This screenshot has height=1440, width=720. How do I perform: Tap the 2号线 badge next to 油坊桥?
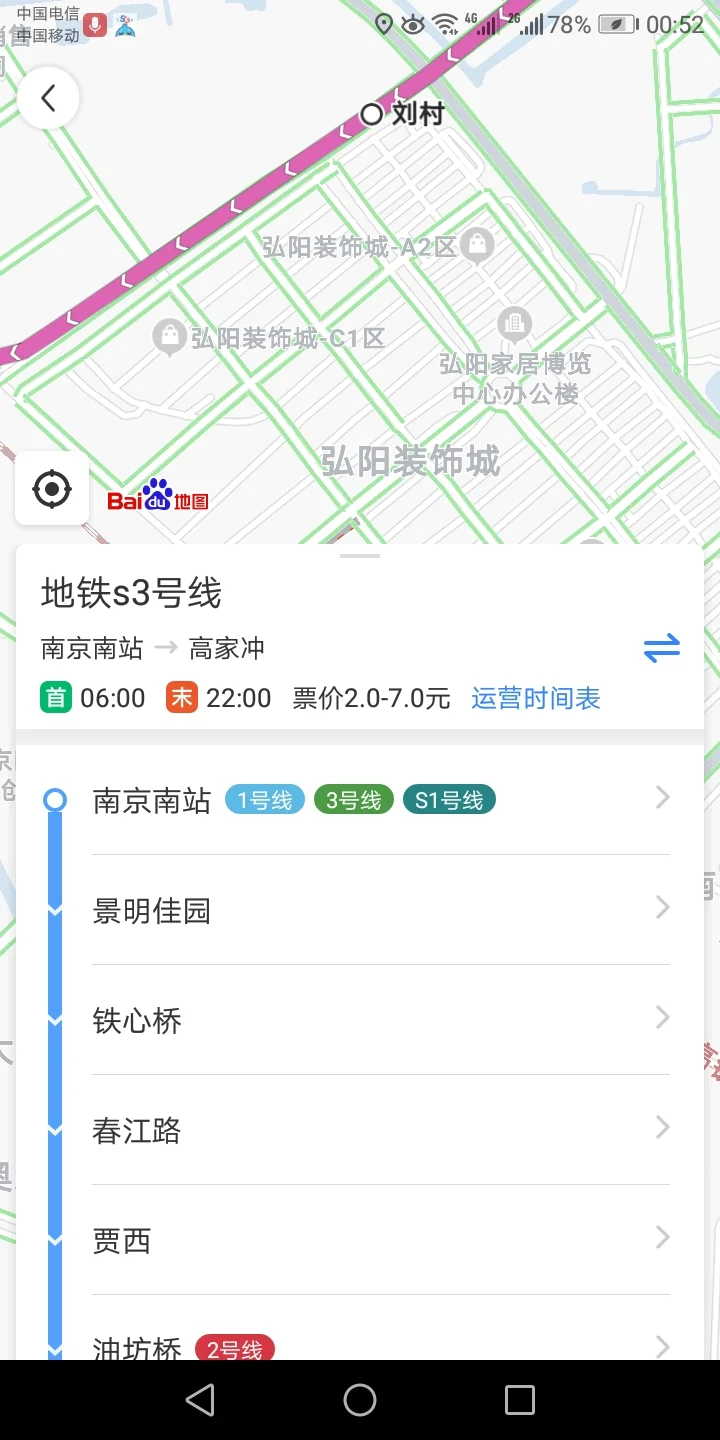click(x=234, y=1348)
